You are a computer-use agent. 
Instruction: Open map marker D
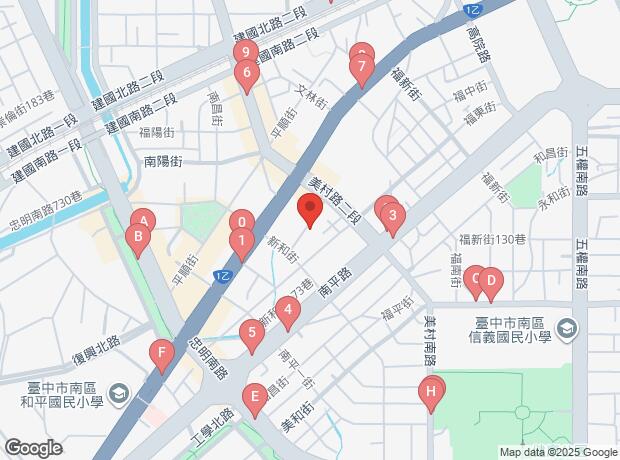(490, 281)
